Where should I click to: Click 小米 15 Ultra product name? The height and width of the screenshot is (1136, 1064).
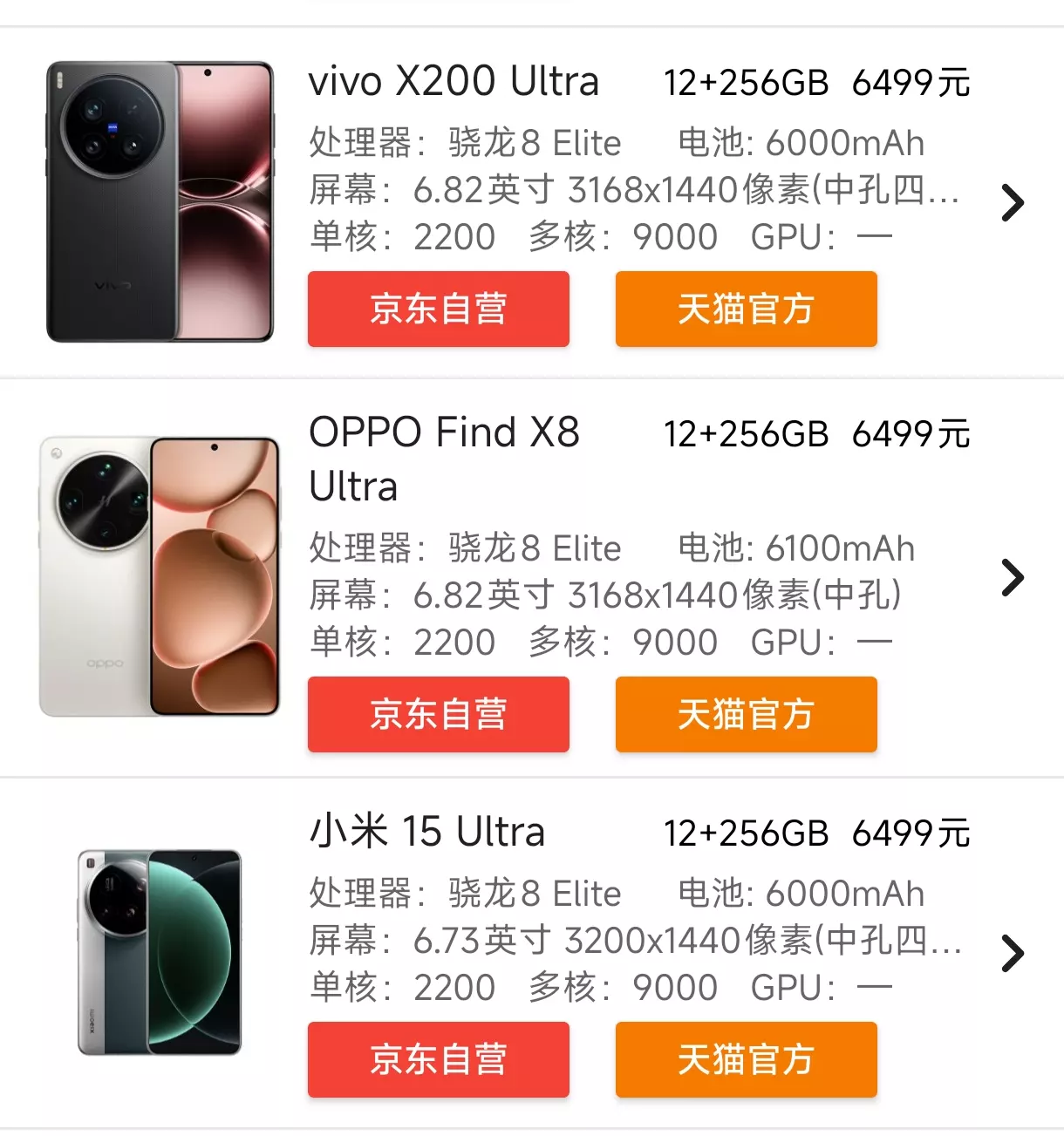[x=426, y=832]
